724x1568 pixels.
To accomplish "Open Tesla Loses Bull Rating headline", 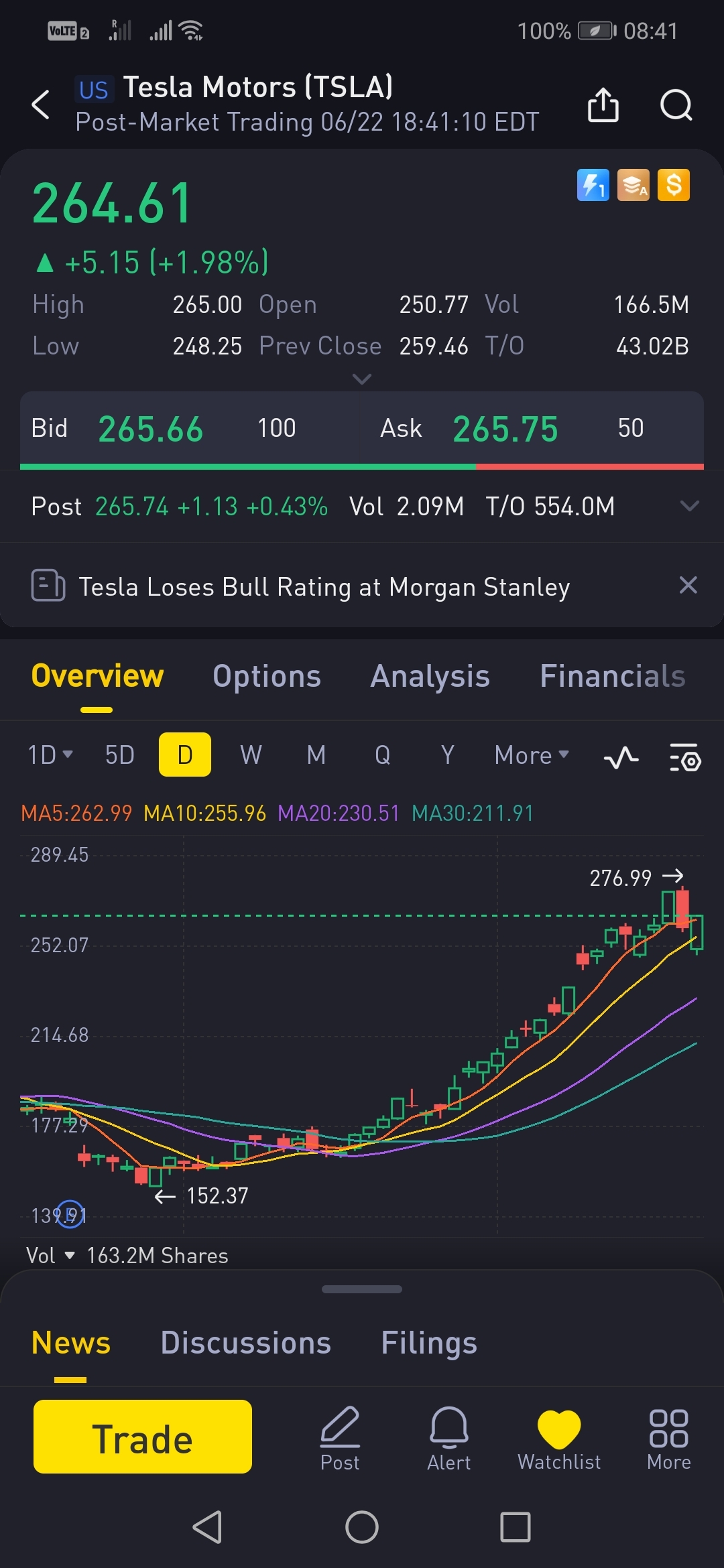I will tap(324, 587).
